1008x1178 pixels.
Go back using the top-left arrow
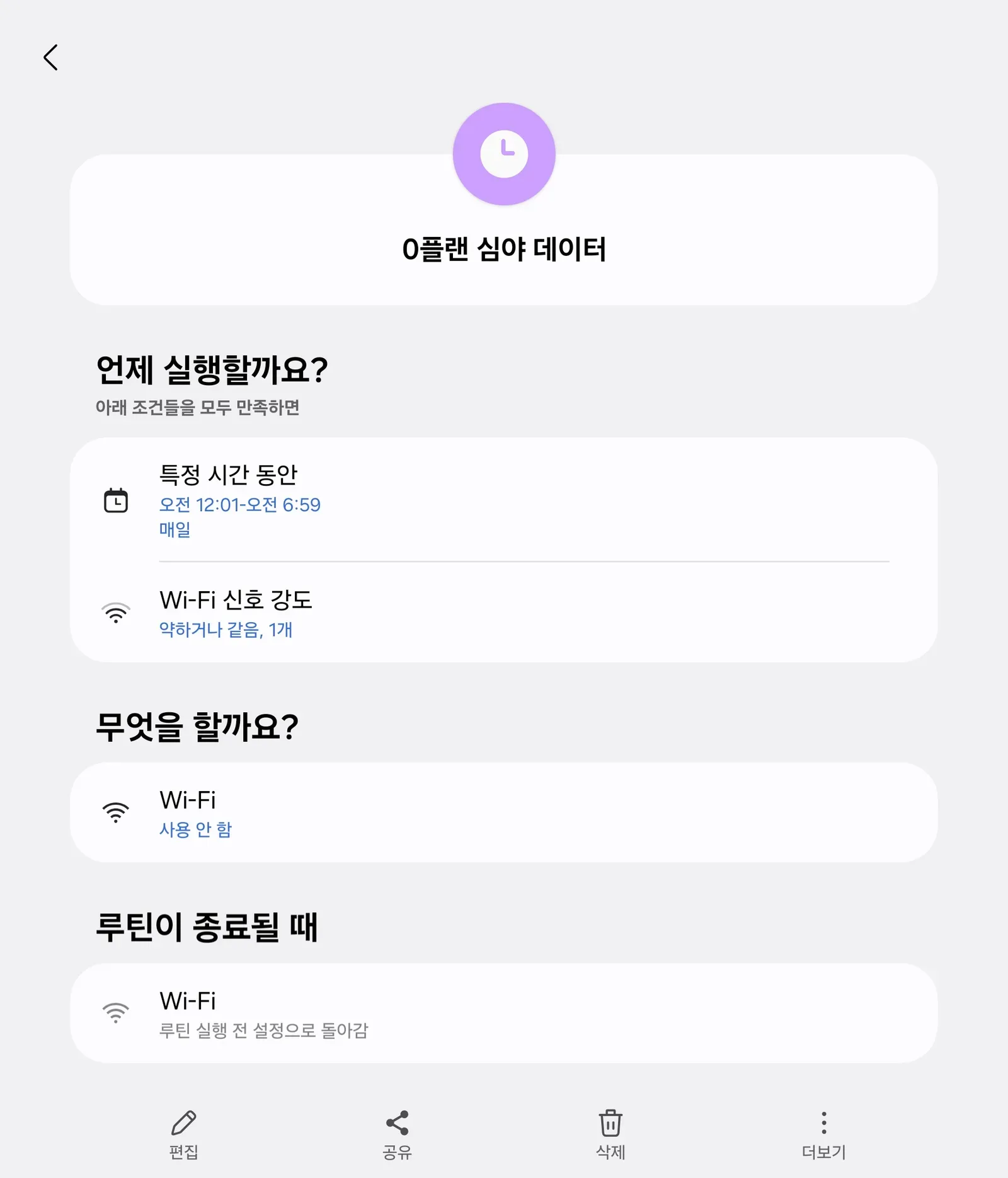click(x=51, y=57)
